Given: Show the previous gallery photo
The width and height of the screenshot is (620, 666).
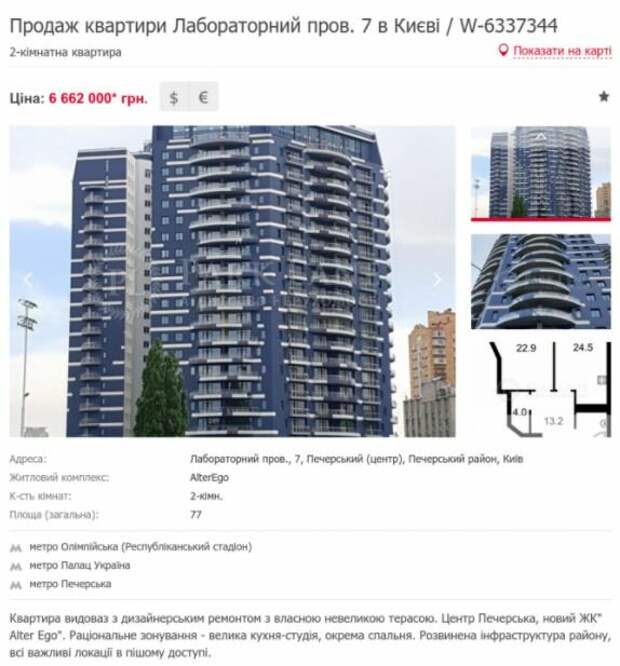Looking at the screenshot, I should 28,280.
